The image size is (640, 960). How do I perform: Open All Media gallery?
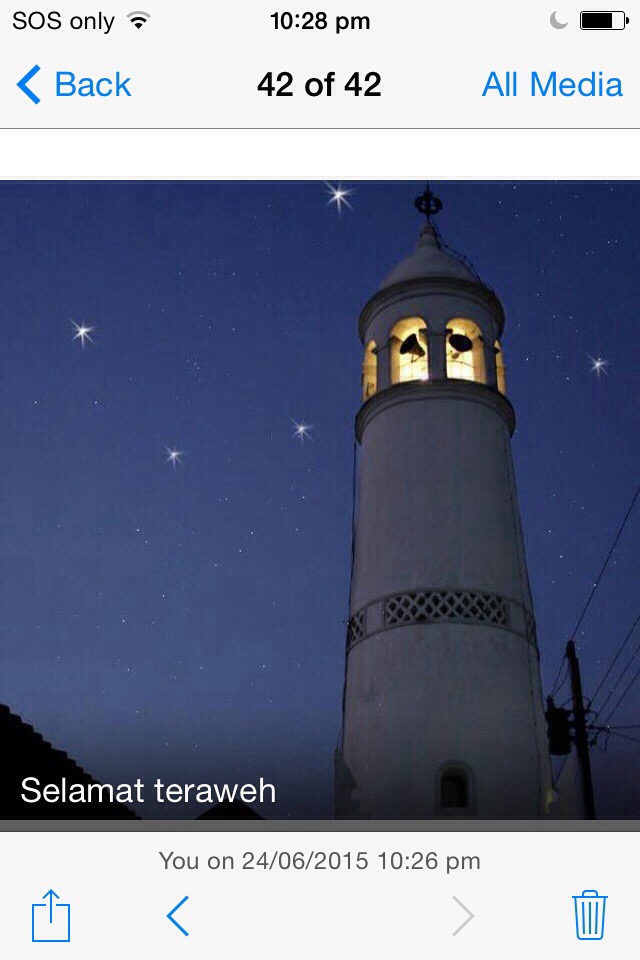tap(551, 85)
